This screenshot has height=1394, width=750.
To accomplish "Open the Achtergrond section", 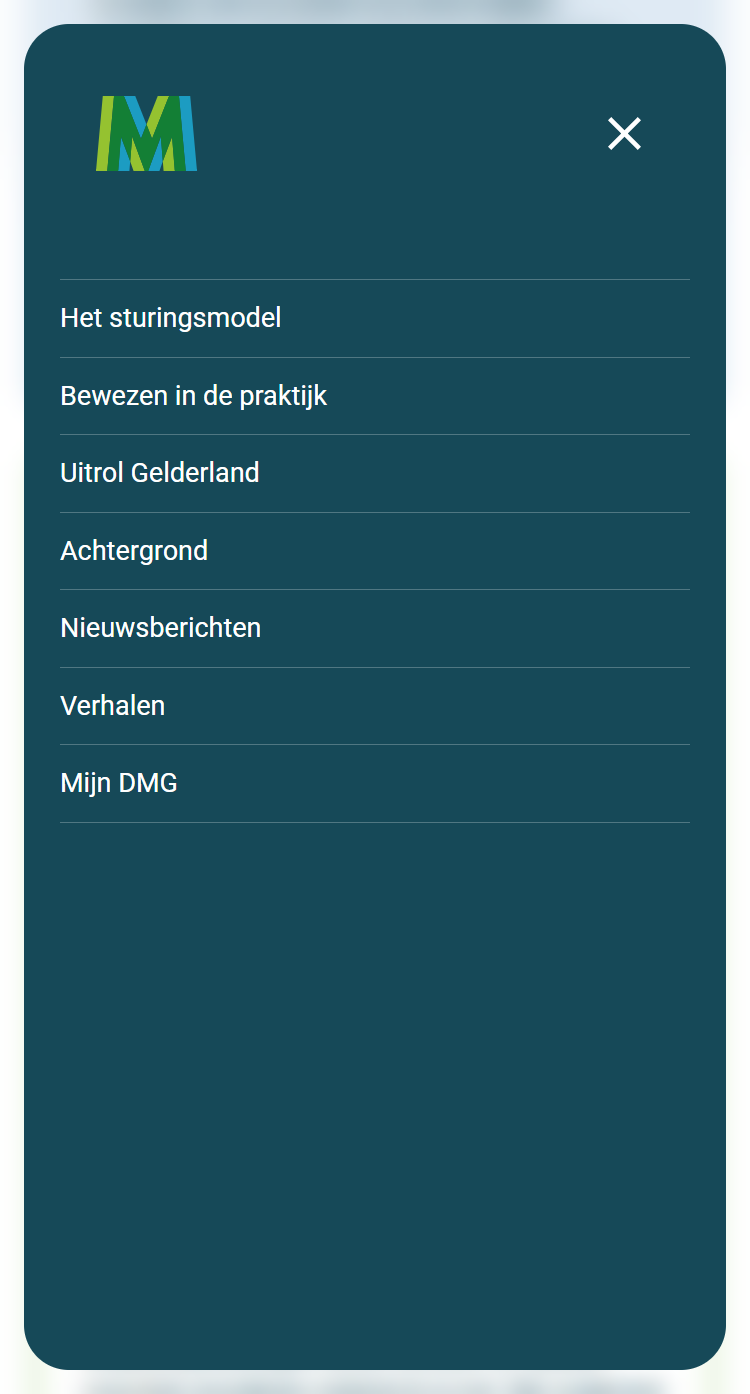I will (x=134, y=551).
